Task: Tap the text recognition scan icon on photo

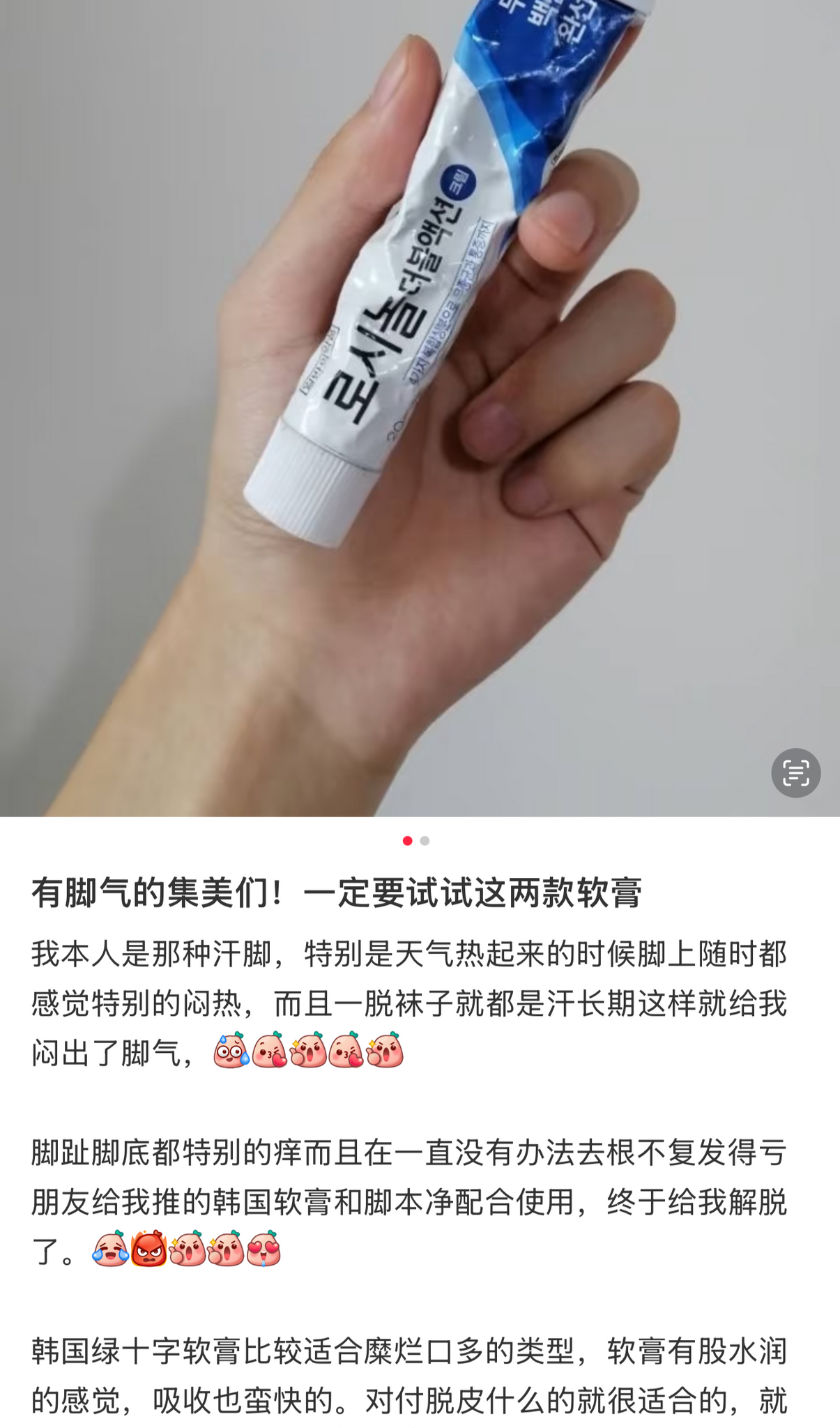Action: point(795,773)
